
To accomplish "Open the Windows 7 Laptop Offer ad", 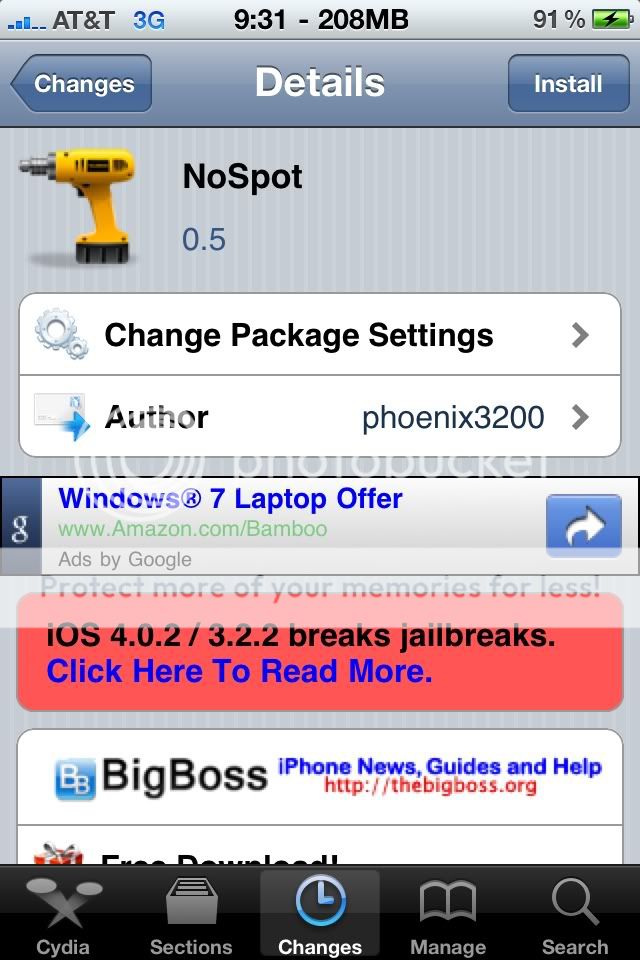I will click(x=230, y=499).
